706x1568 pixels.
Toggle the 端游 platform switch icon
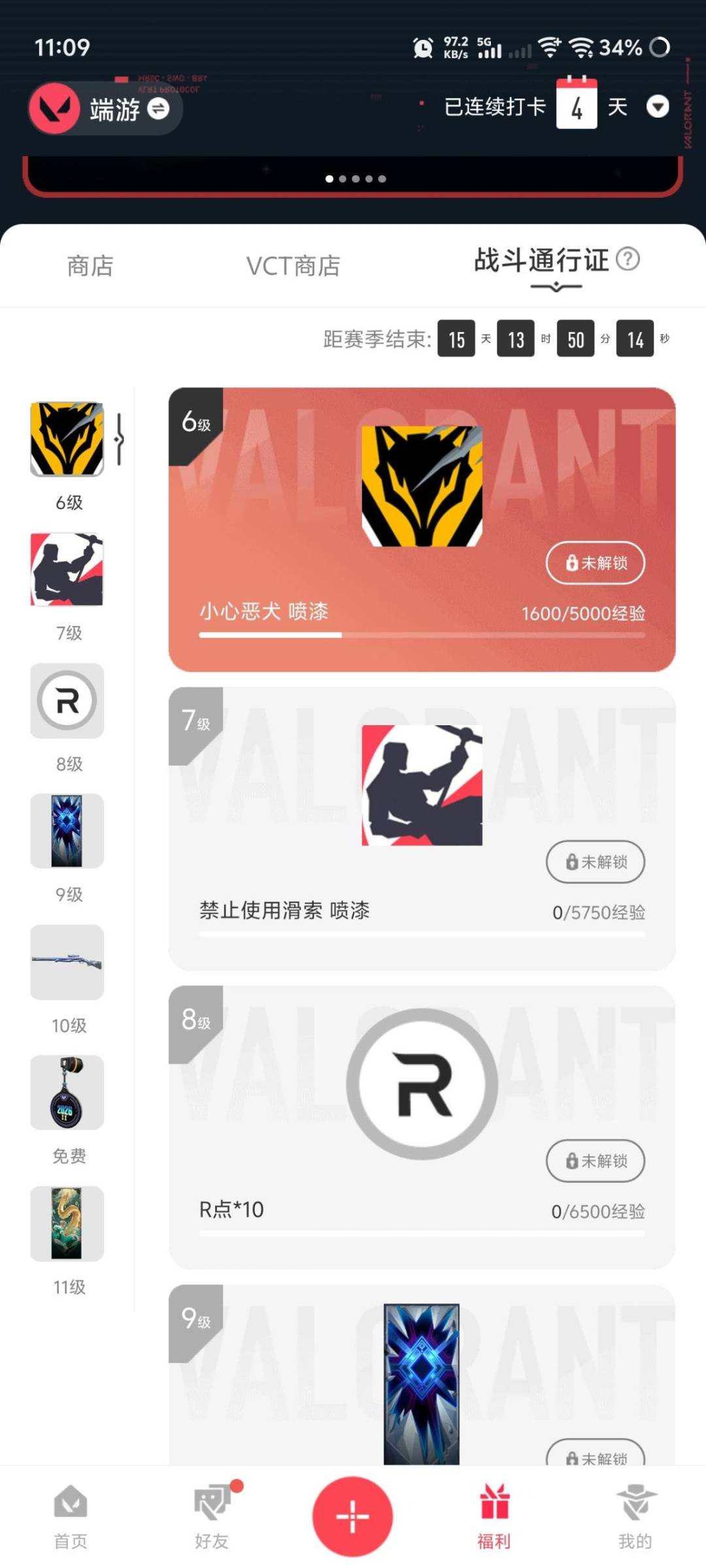click(159, 110)
